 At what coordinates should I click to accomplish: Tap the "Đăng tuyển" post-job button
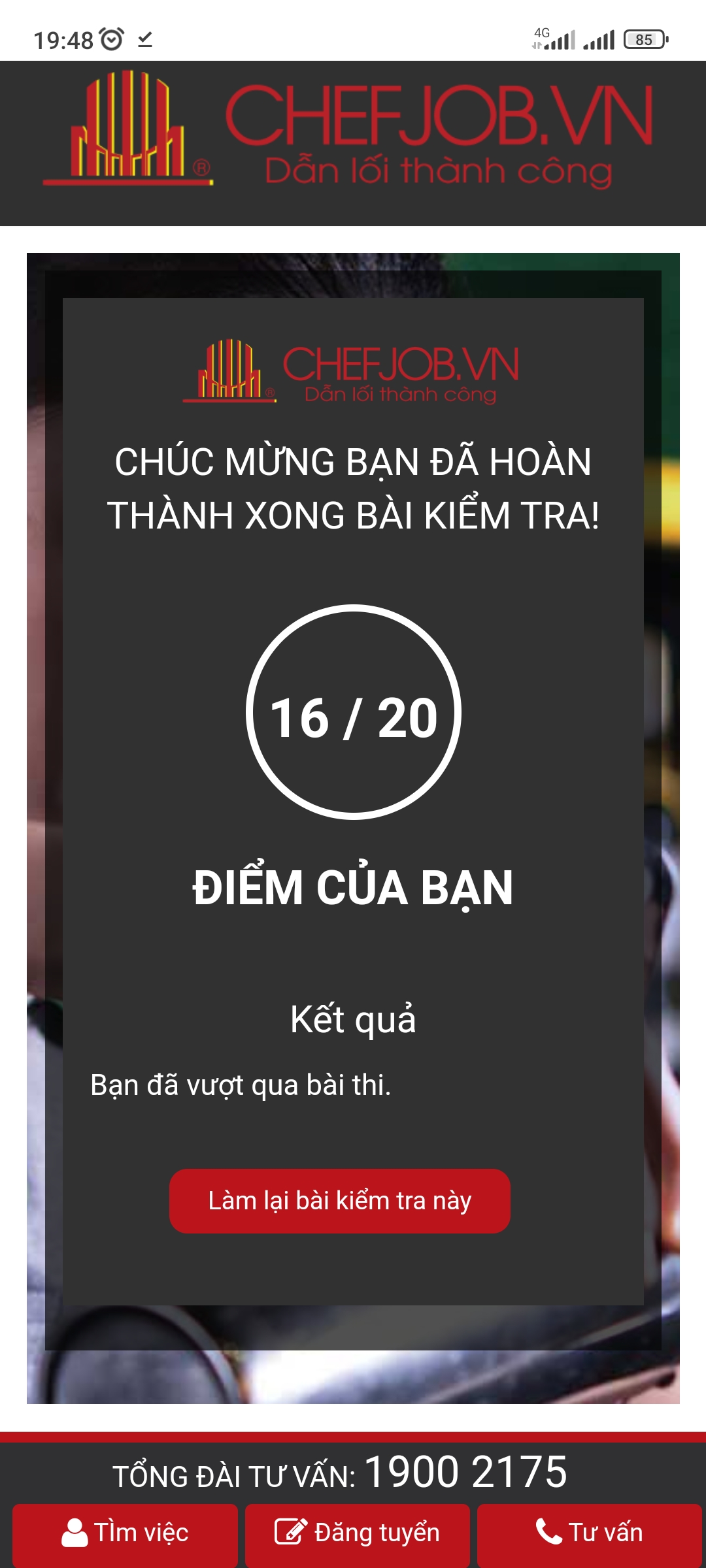[358, 1533]
